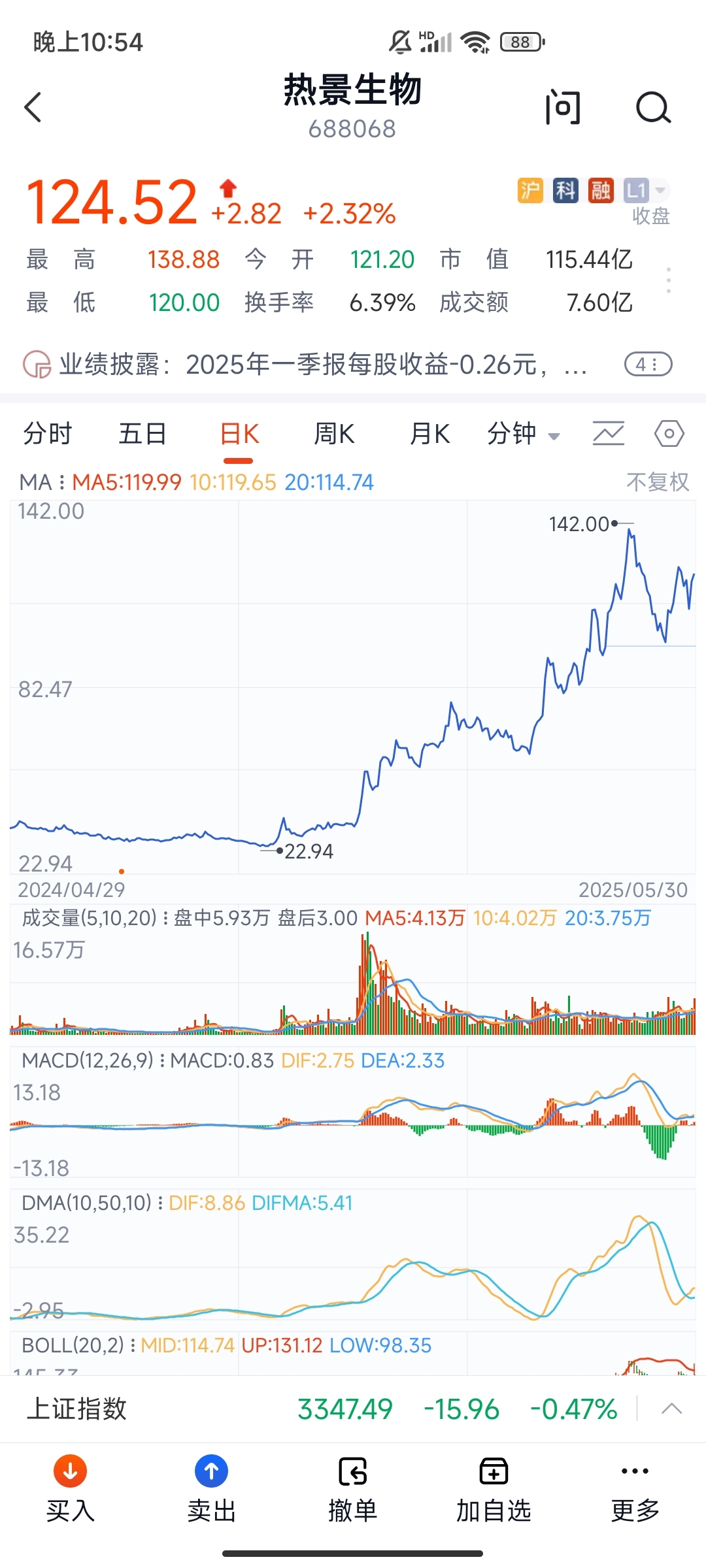Change the 不复权 adjustment option
Screen dimensions: 706x1568
pyautogui.click(x=658, y=482)
